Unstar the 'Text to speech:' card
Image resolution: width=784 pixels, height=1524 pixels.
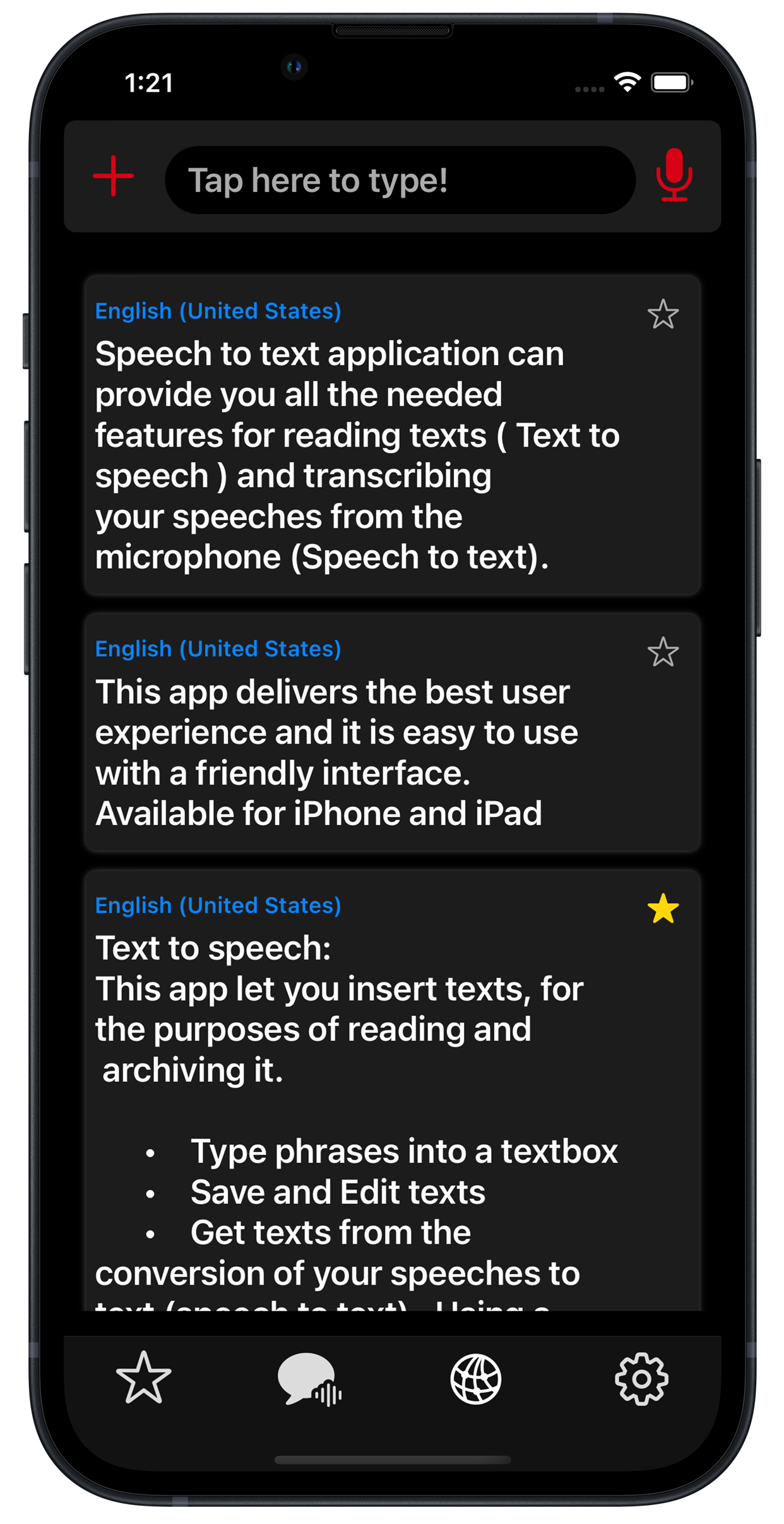pos(663,909)
